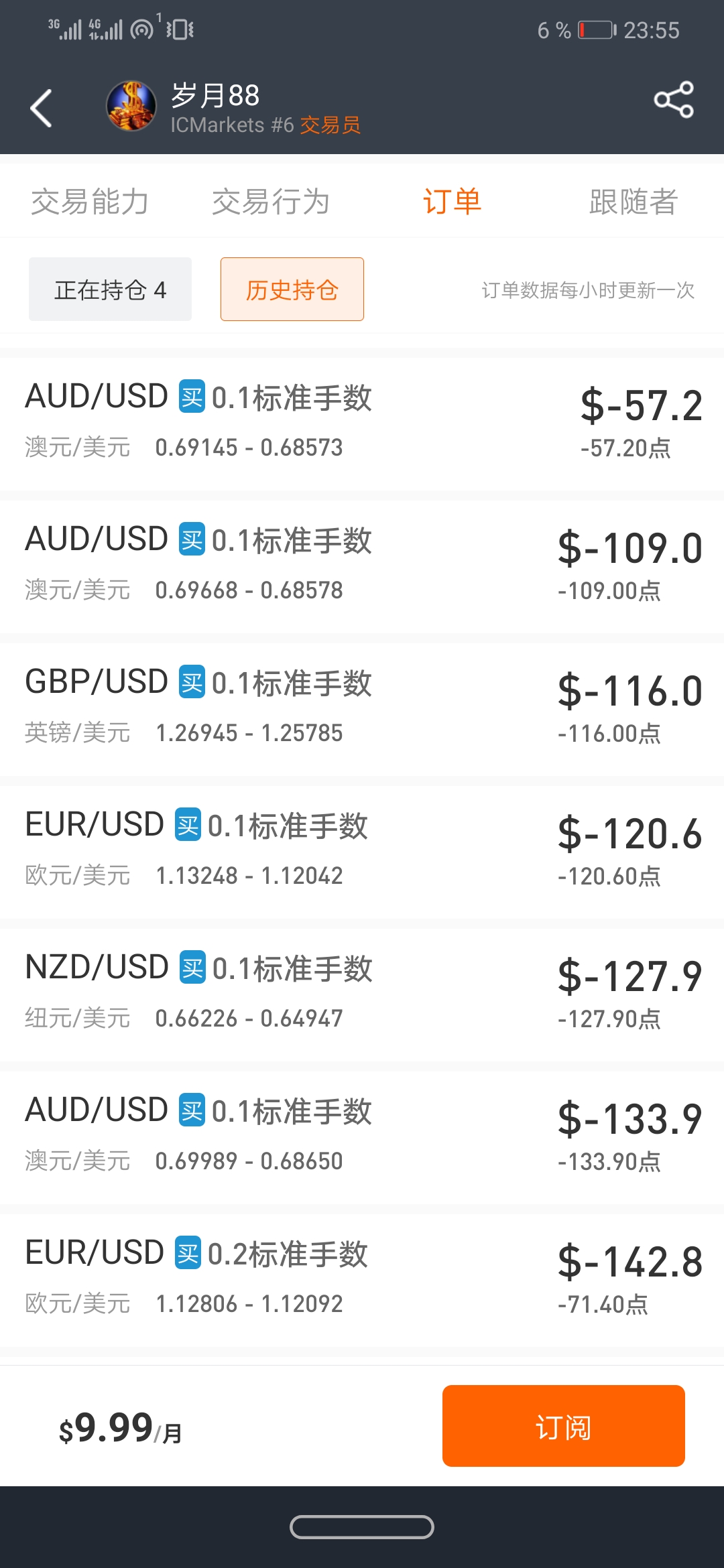Show 正在持仓 4 open positions
Viewport: 724px width, 1568px height.
(x=110, y=289)
